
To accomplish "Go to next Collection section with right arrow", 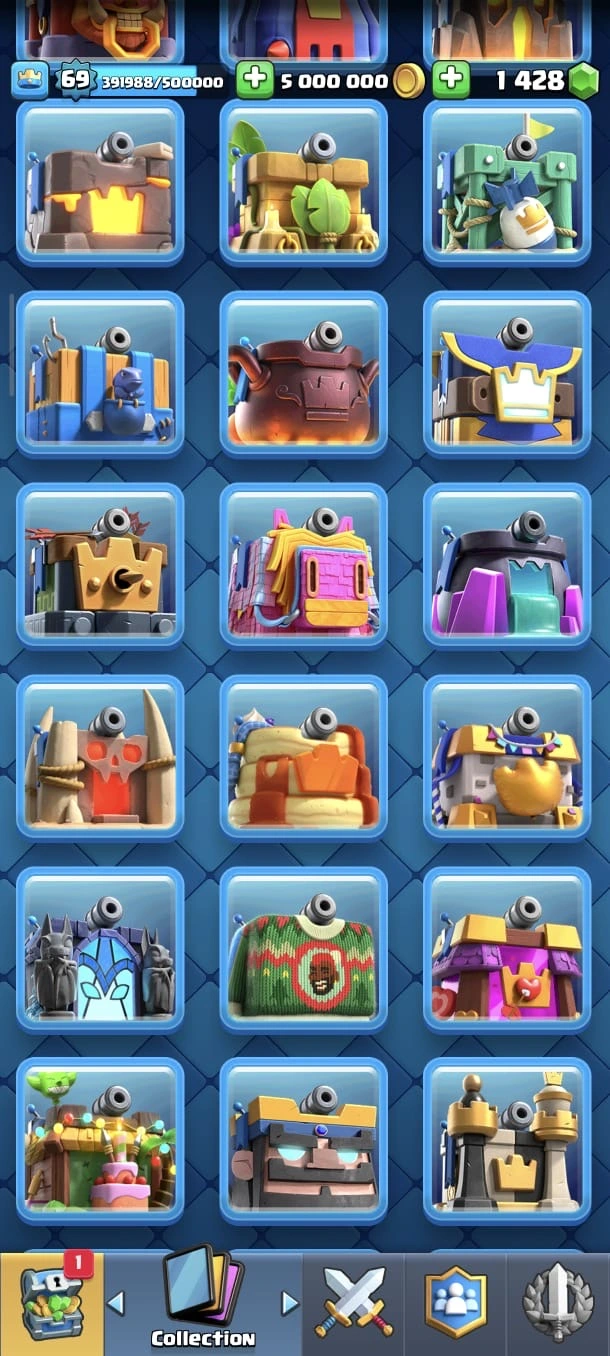I will [290, 1302].
